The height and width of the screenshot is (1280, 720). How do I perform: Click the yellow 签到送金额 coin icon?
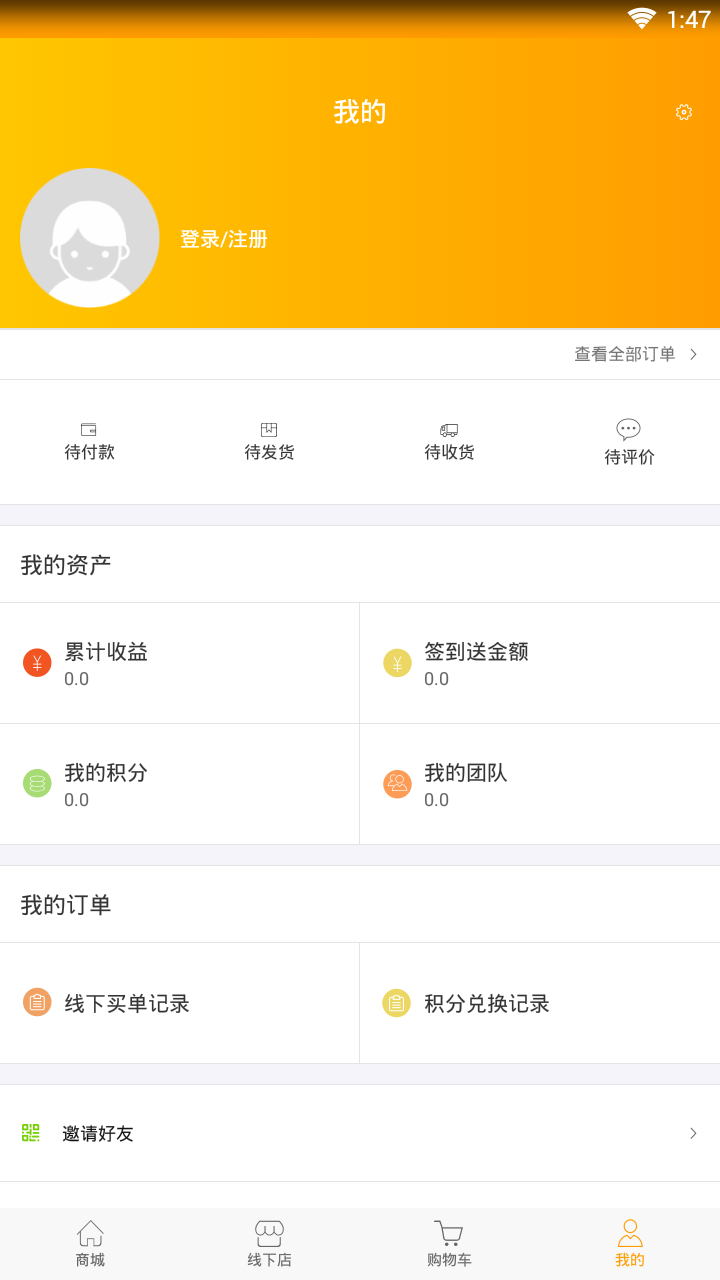(x=397, y=662)
